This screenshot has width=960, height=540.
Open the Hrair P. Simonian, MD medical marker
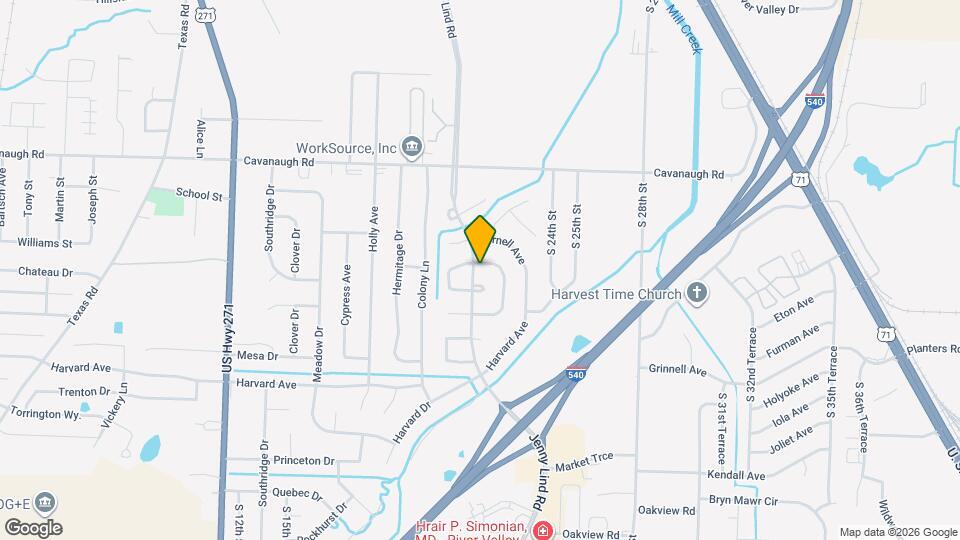pos(542,529)
